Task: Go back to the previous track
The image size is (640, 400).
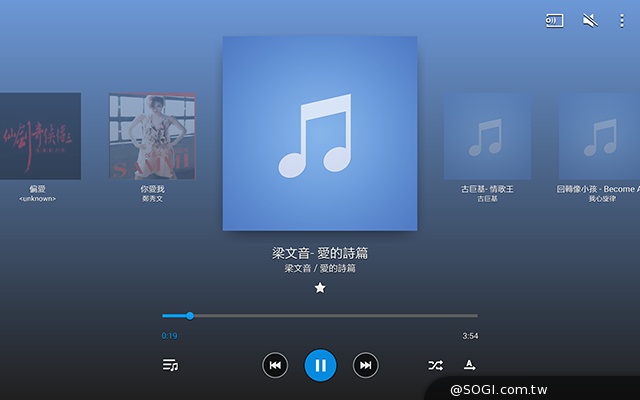Action: click(x=275, y=365)
